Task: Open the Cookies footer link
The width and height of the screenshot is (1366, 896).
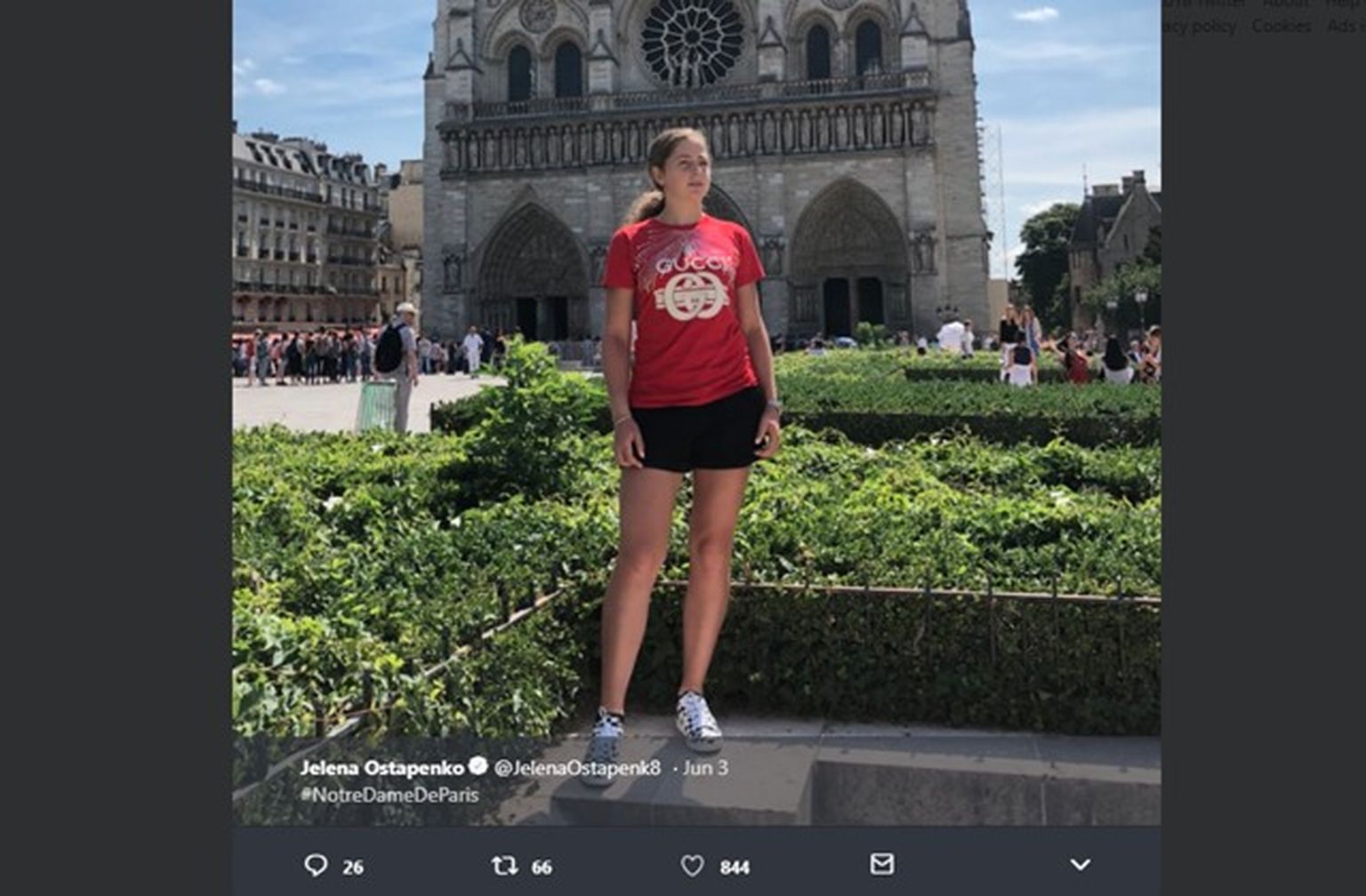Action: click(1281, 26)
